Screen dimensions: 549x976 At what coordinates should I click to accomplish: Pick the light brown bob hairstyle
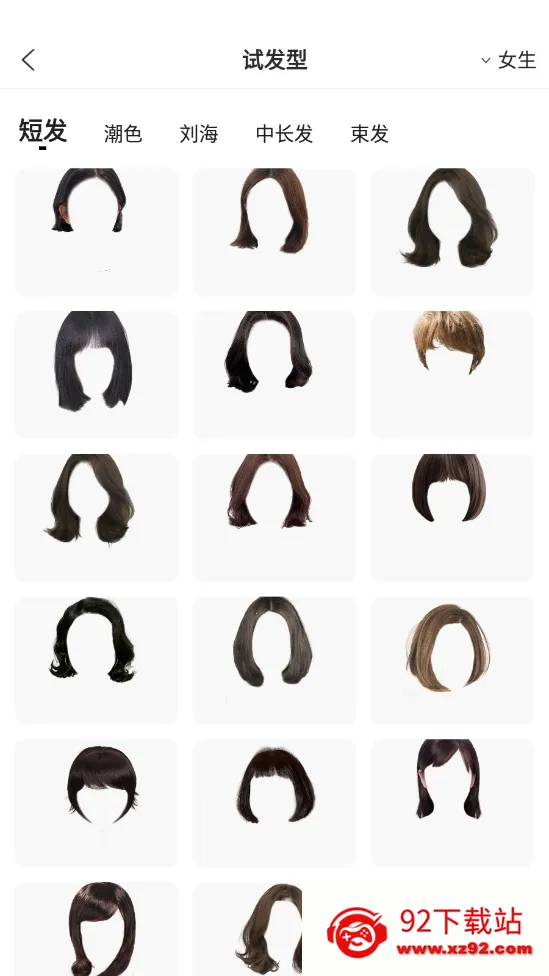click(453, 661)
